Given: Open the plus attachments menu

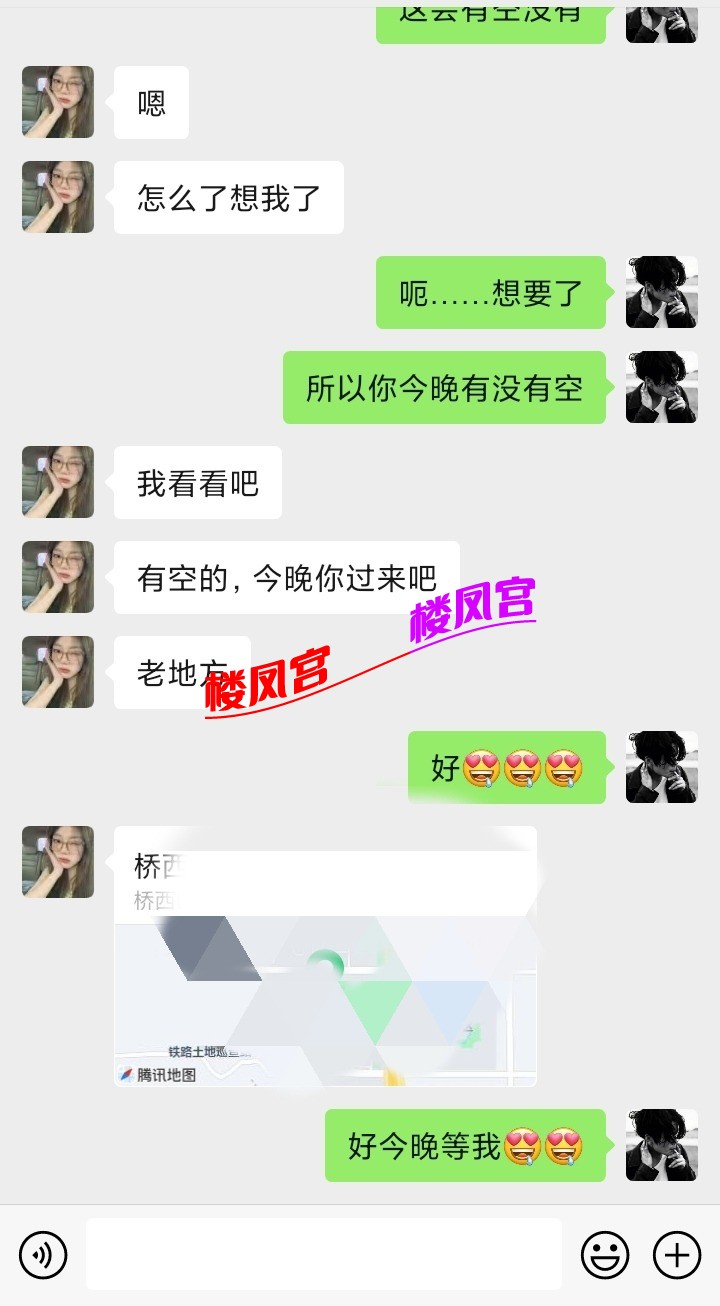Looking at the screenshot, I should (x=677, y=1254).
